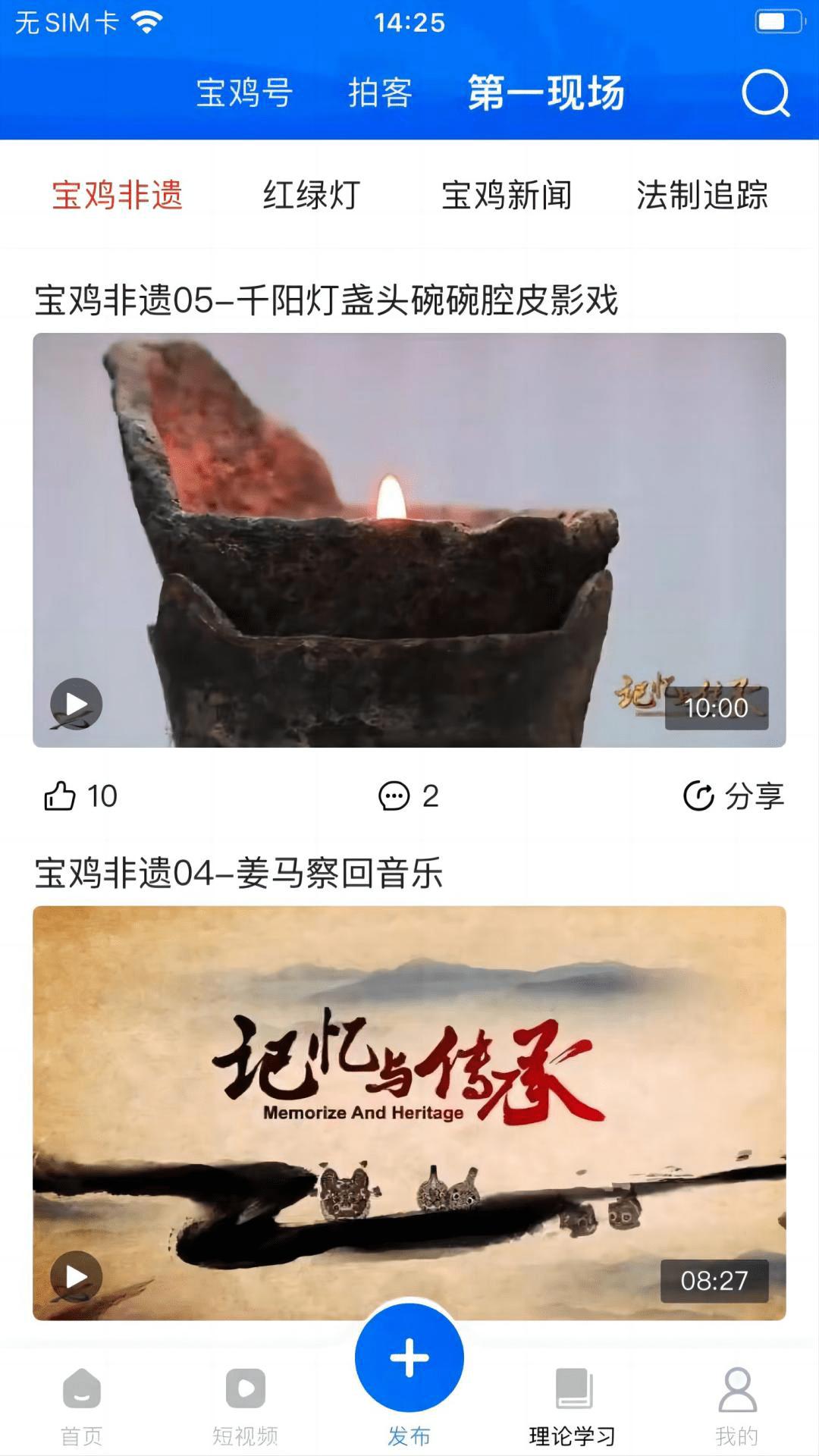Tap the 分享 share text
This screenshot has width=819, height=1456.
point(755,795)
